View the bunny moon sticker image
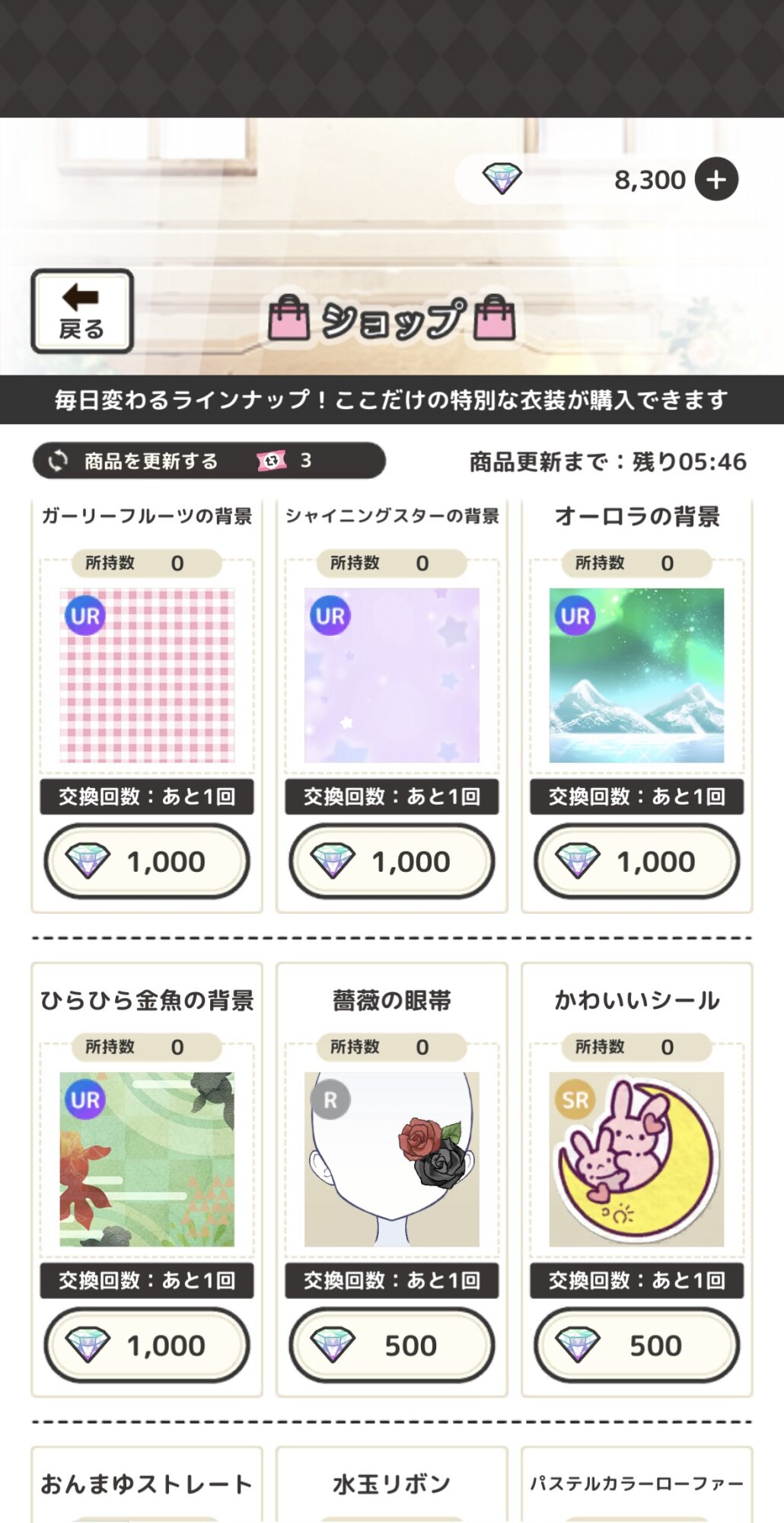This screenshot has width=784, height=1523. [637, 1159]
